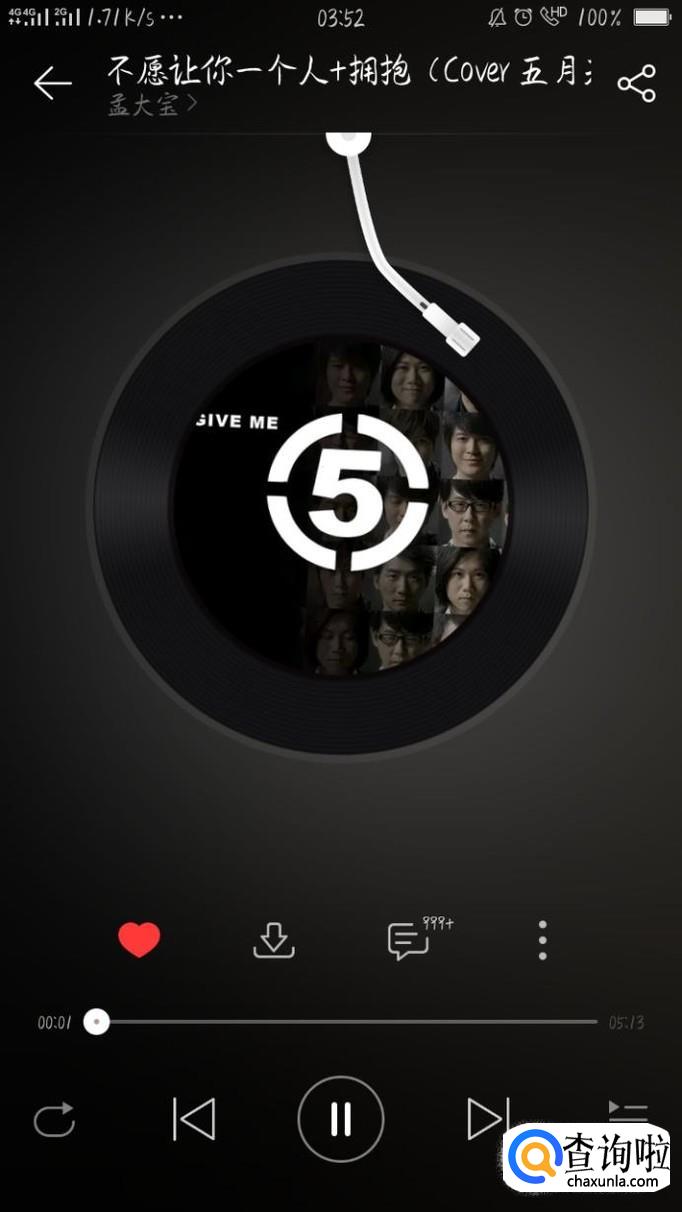682x1212 pixels.
Task: Open artist 孟大宝's page
Action: [152, 105]
